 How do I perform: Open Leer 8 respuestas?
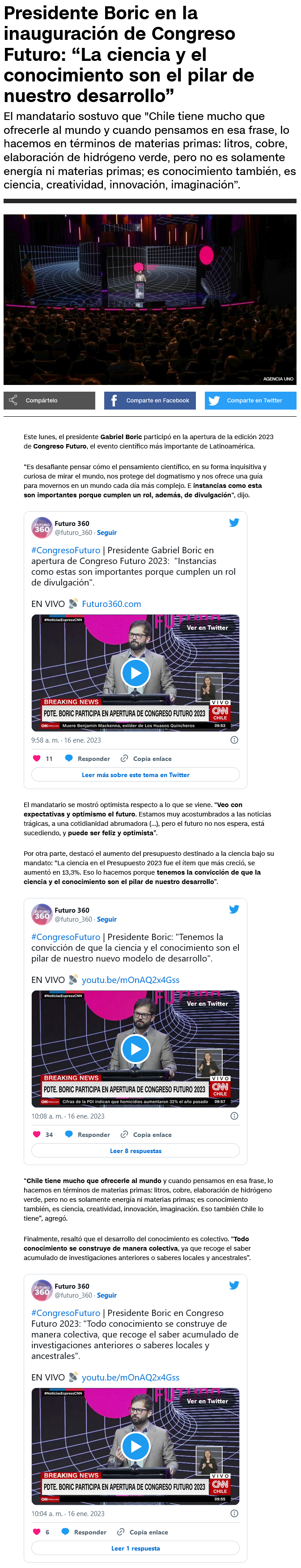point(136,1151)
